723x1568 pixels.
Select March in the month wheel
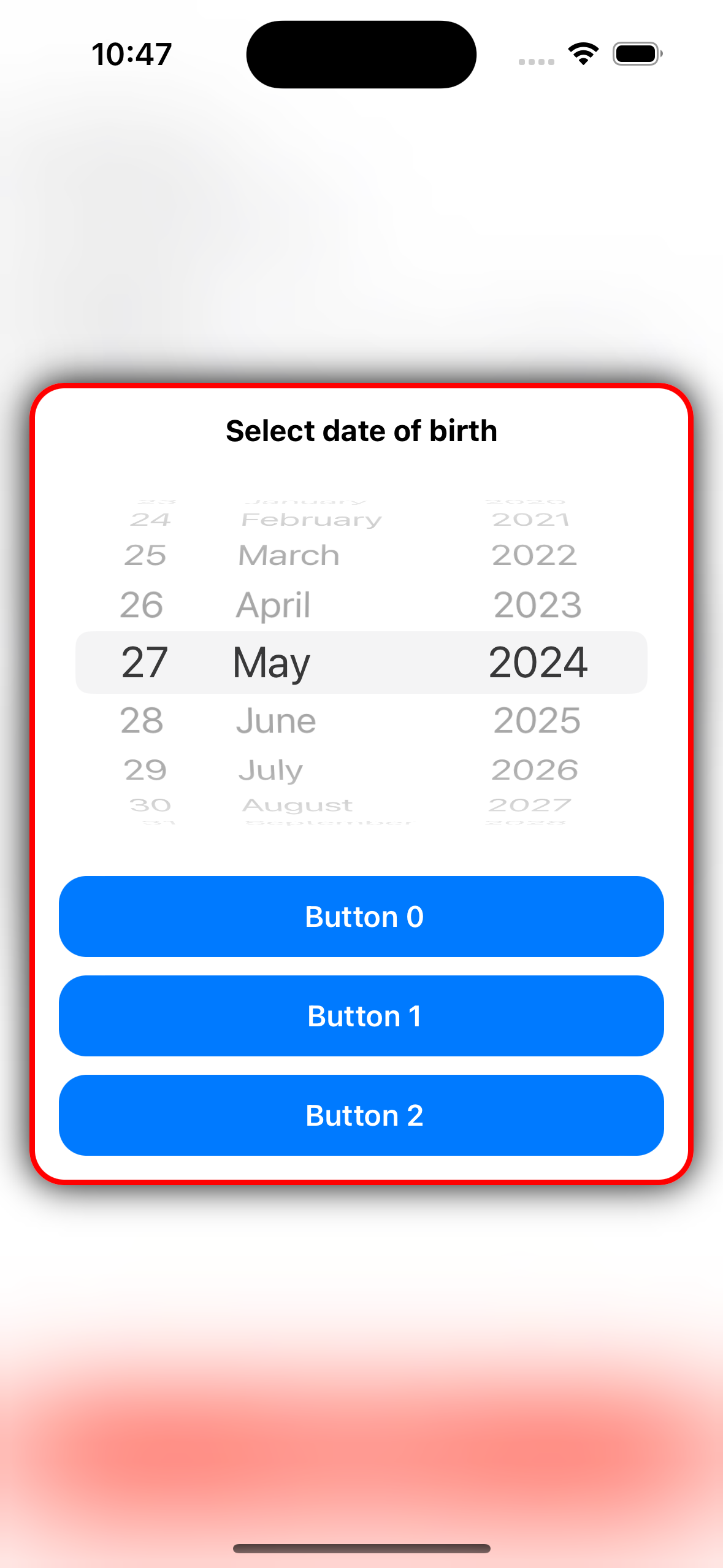[288, 556]
